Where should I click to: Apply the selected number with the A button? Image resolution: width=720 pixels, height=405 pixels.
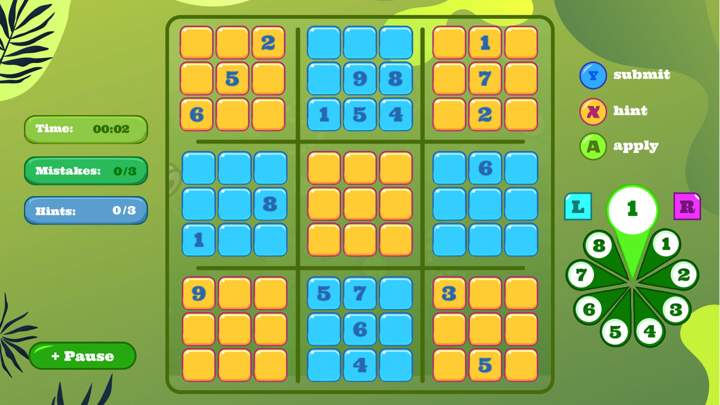(594, 146)
